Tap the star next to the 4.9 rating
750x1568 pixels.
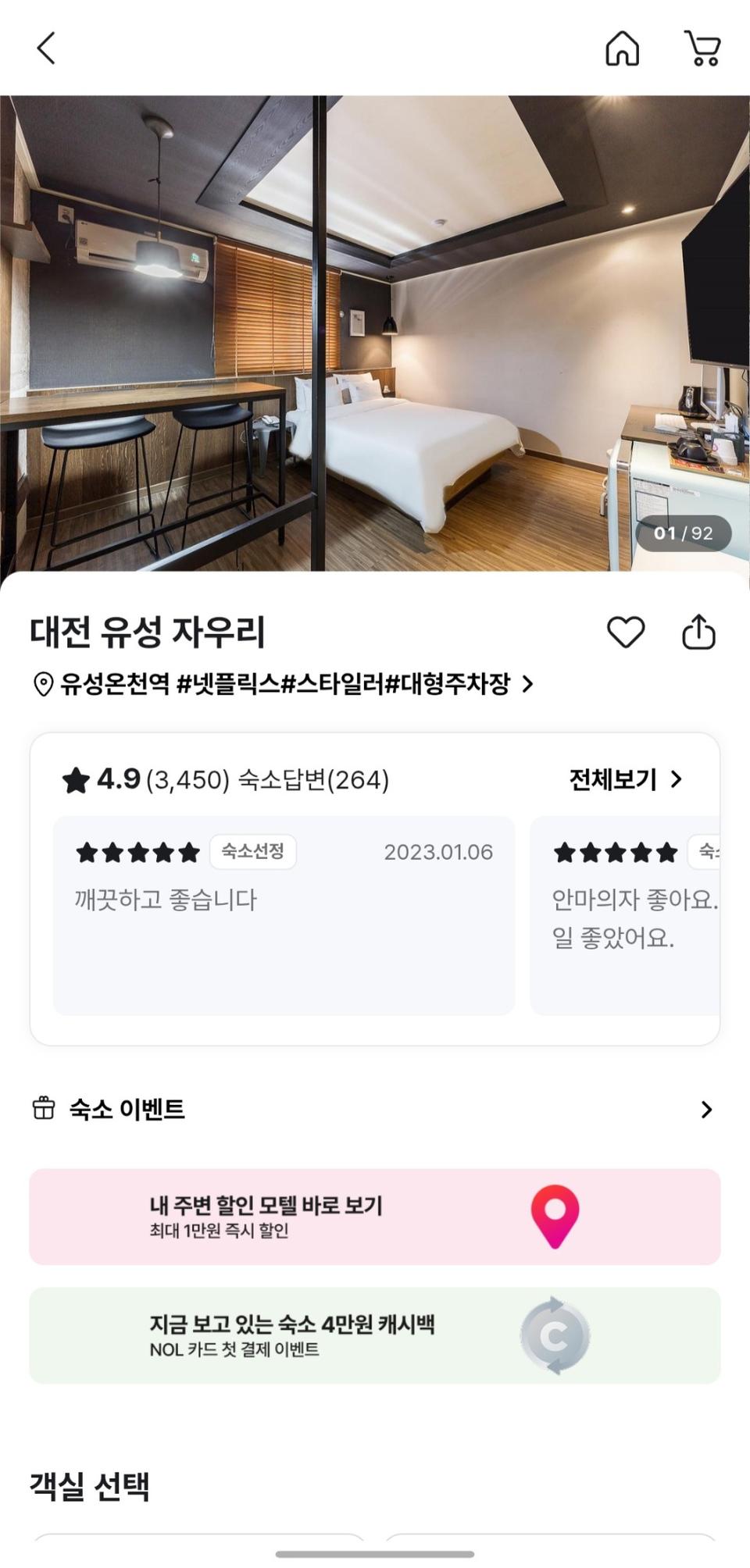(x=76, y=779)
